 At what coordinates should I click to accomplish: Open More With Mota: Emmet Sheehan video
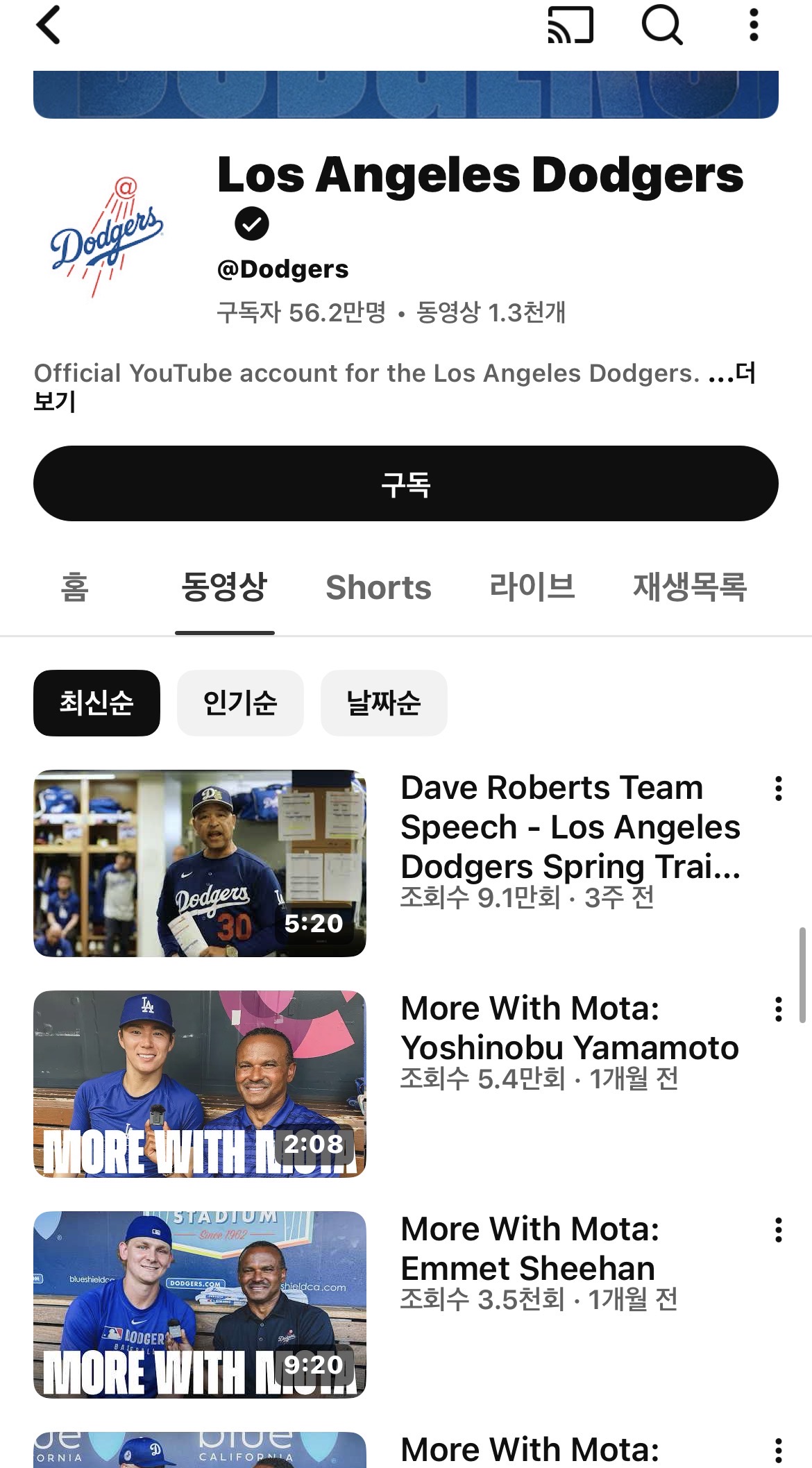[200, 1304]
